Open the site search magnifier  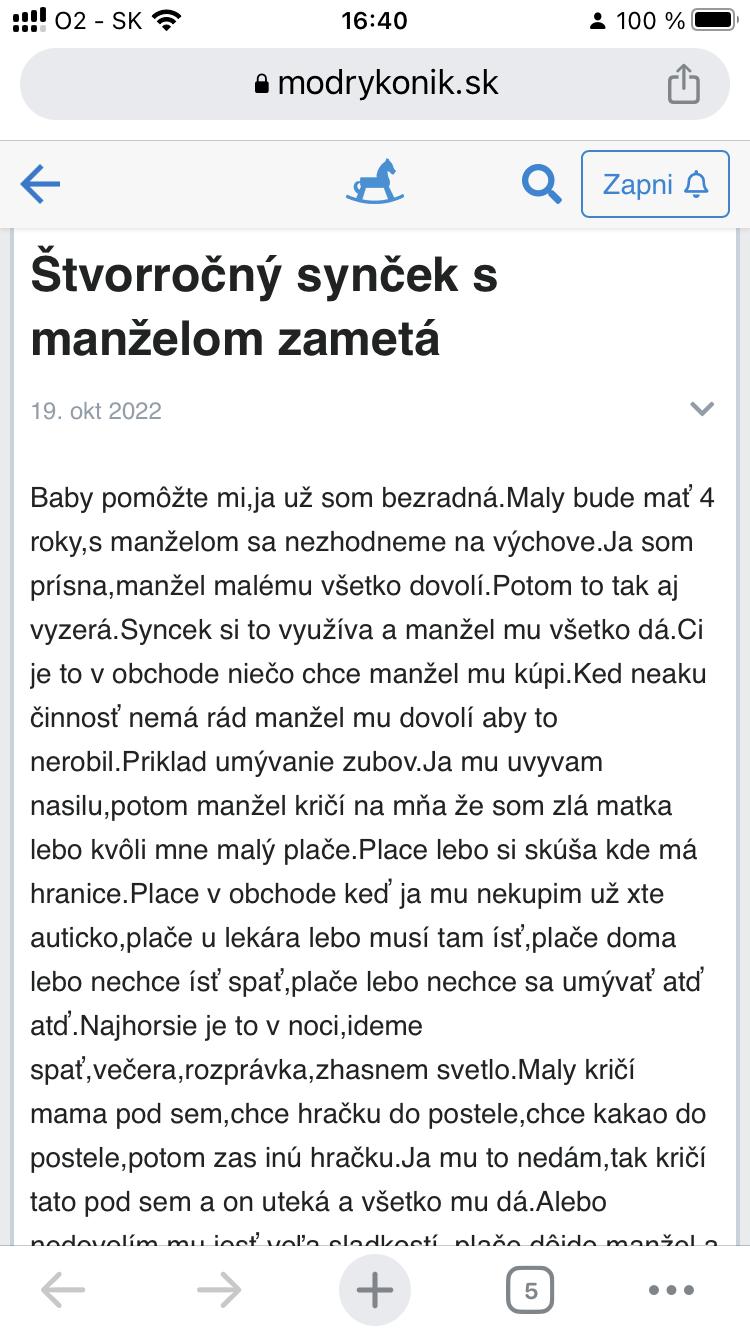541,184
